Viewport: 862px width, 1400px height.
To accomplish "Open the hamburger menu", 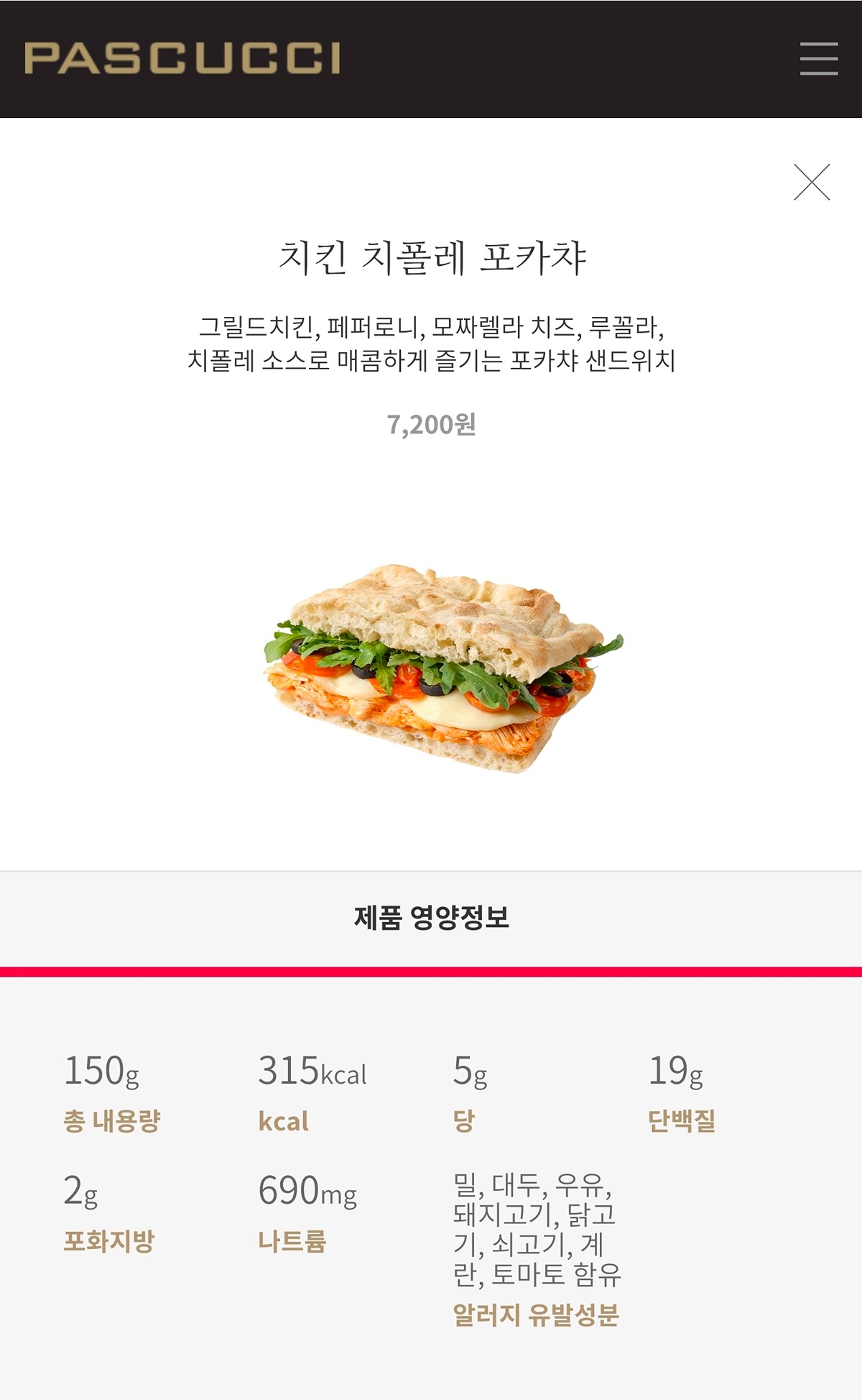I will point(819,58).
